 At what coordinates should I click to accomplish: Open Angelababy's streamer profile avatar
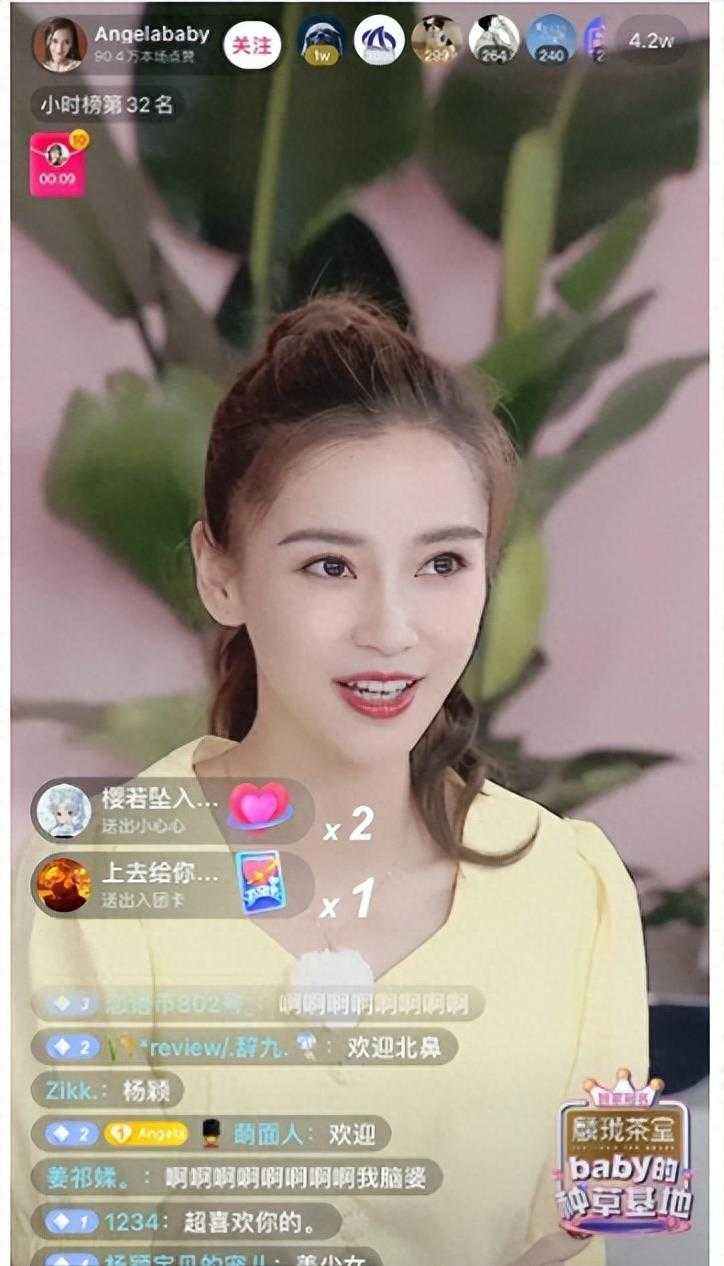60,44
